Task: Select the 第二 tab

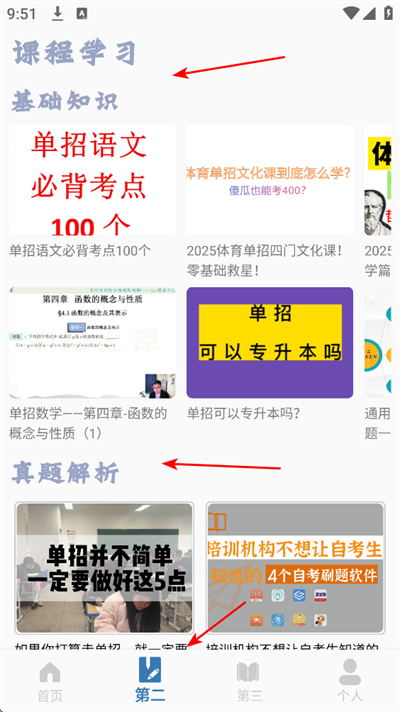Action: click(150, 681)
